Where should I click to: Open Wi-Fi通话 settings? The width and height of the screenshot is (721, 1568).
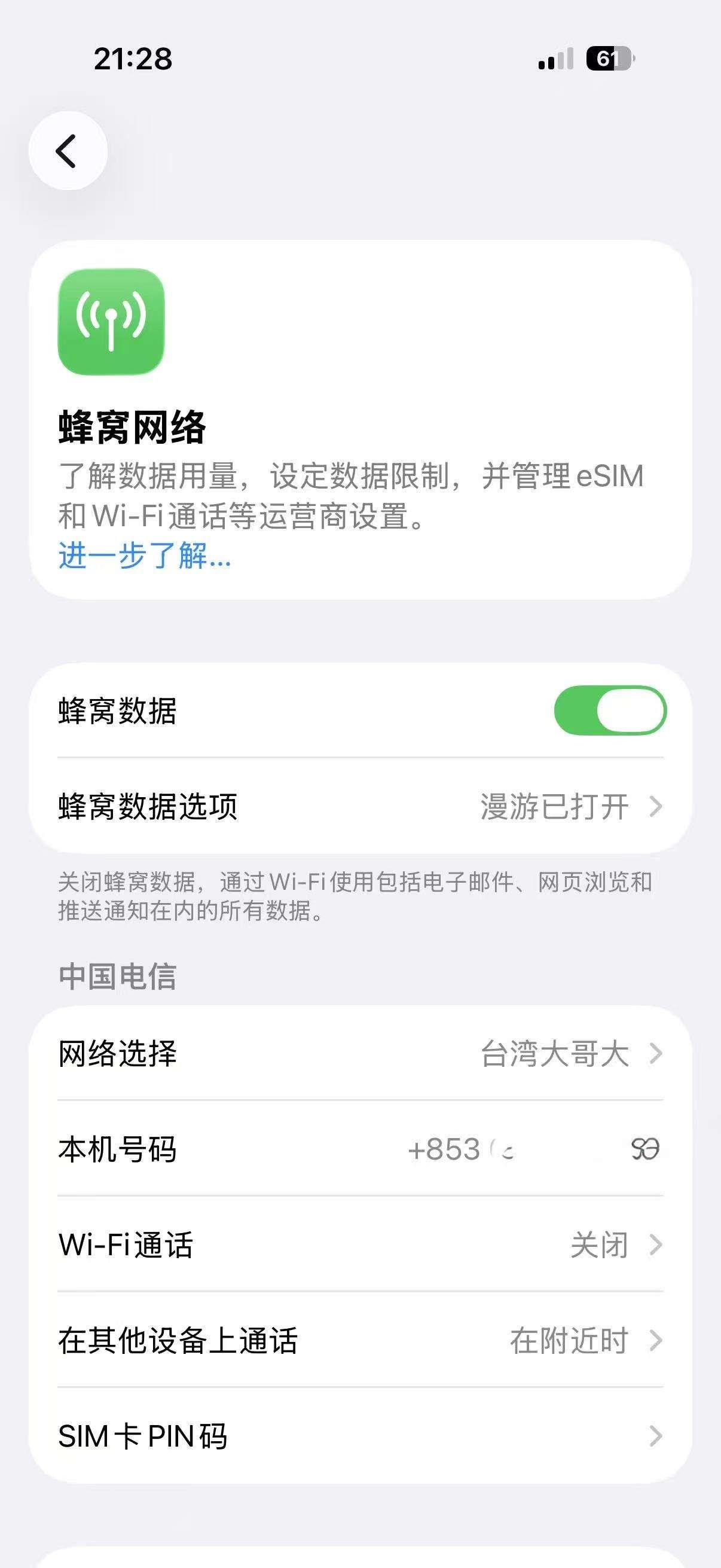pos(360,1245)
